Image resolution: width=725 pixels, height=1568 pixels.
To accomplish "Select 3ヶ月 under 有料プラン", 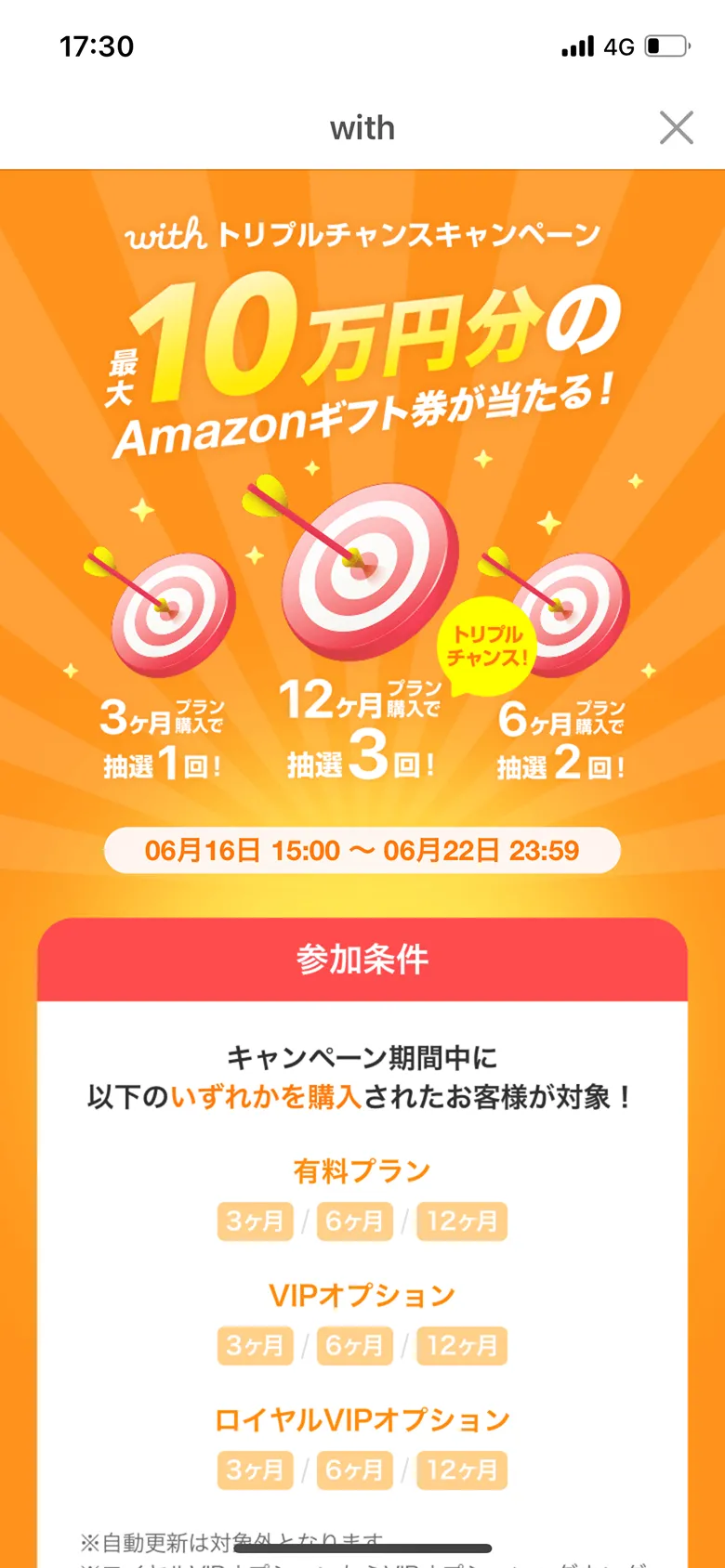I will 255,1222.
